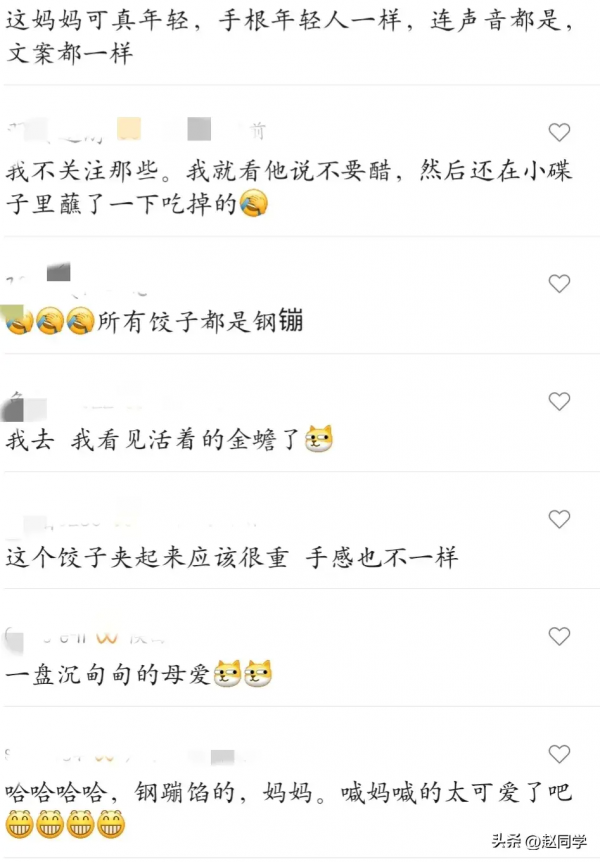Like the comment starting with 哈哈哈哈，钢蹦馅的
The image size is (600, 862).
click(x=559, y=754)
